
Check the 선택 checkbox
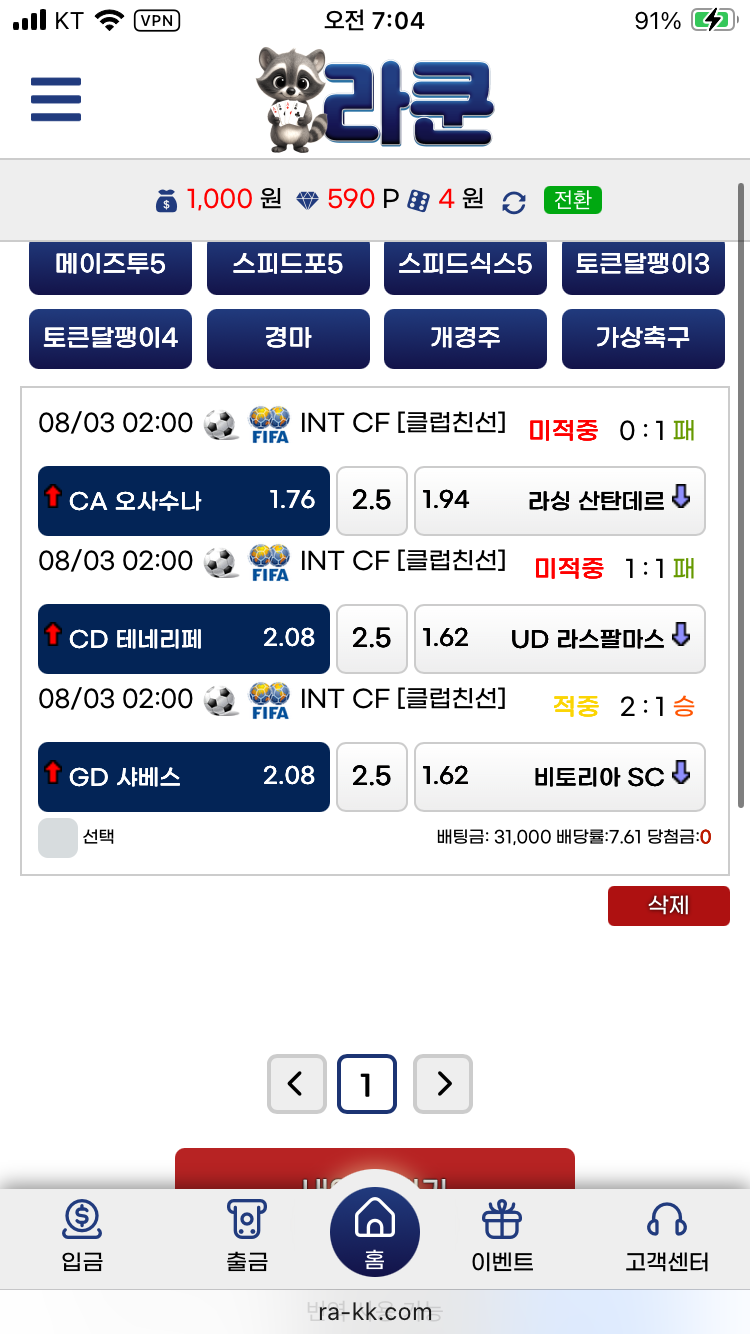(58, 838)
